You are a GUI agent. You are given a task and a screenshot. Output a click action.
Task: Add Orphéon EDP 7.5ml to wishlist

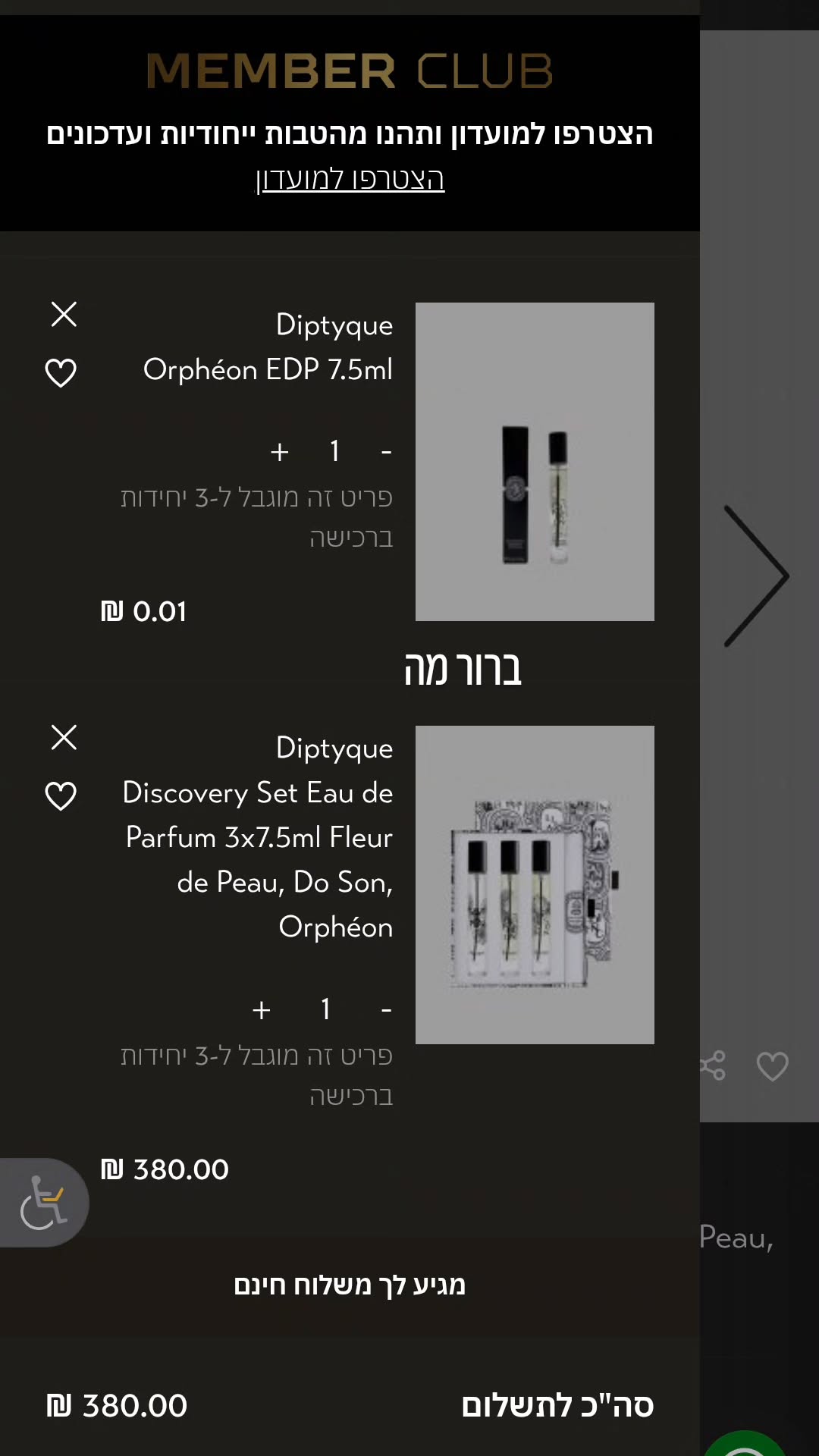coord(61,372)
